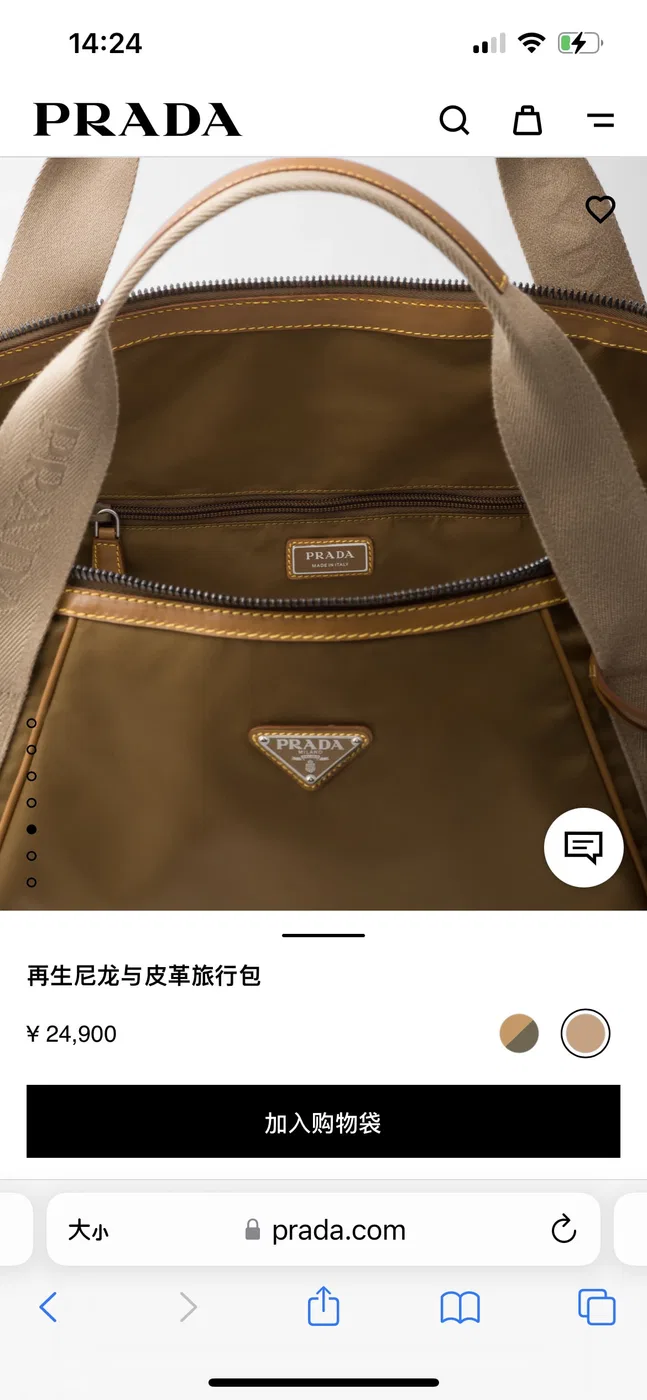Tap the prada.com address bar
The height and width of the screenshot is (1400, 647).
click(x=323, y=1230)
